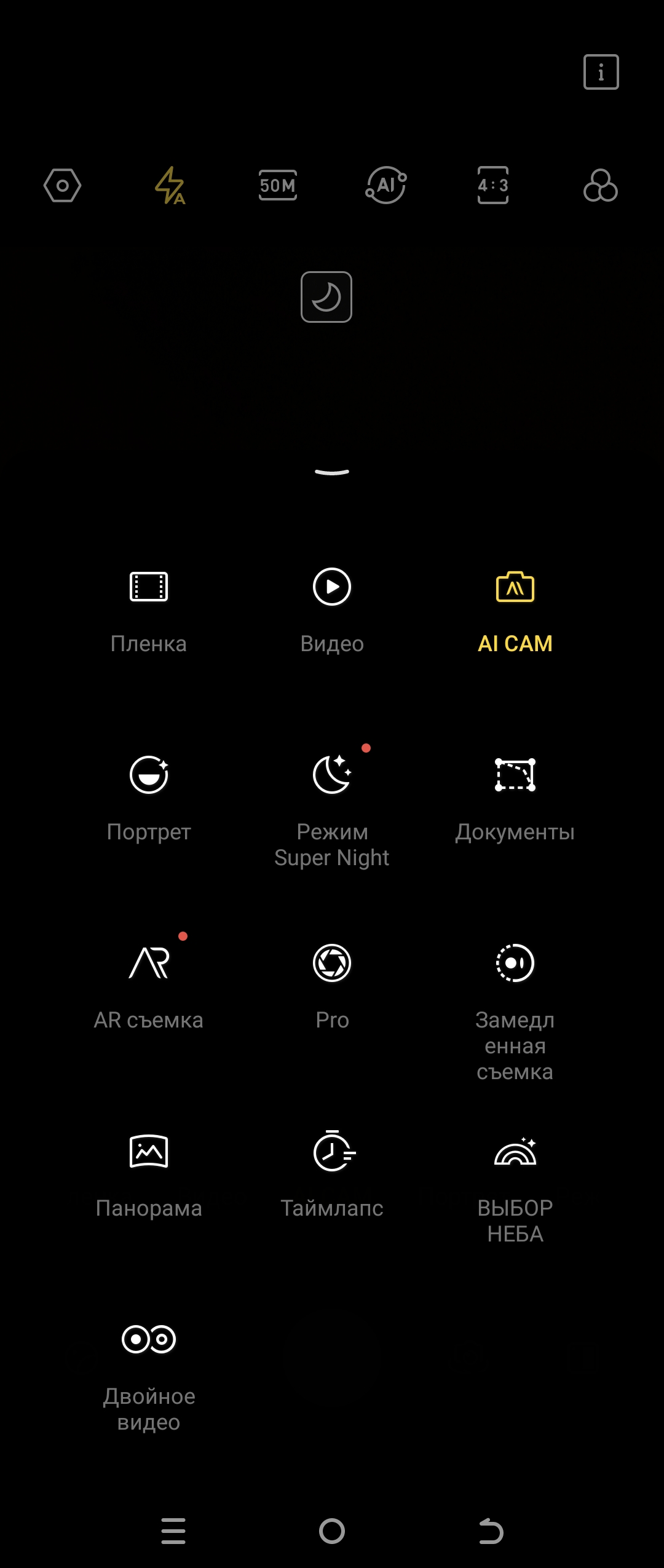Image resolution: width=664 pixels, height=1568 pixels.
Task: Toggle AI scene enhancement
Action: [386, 185]
